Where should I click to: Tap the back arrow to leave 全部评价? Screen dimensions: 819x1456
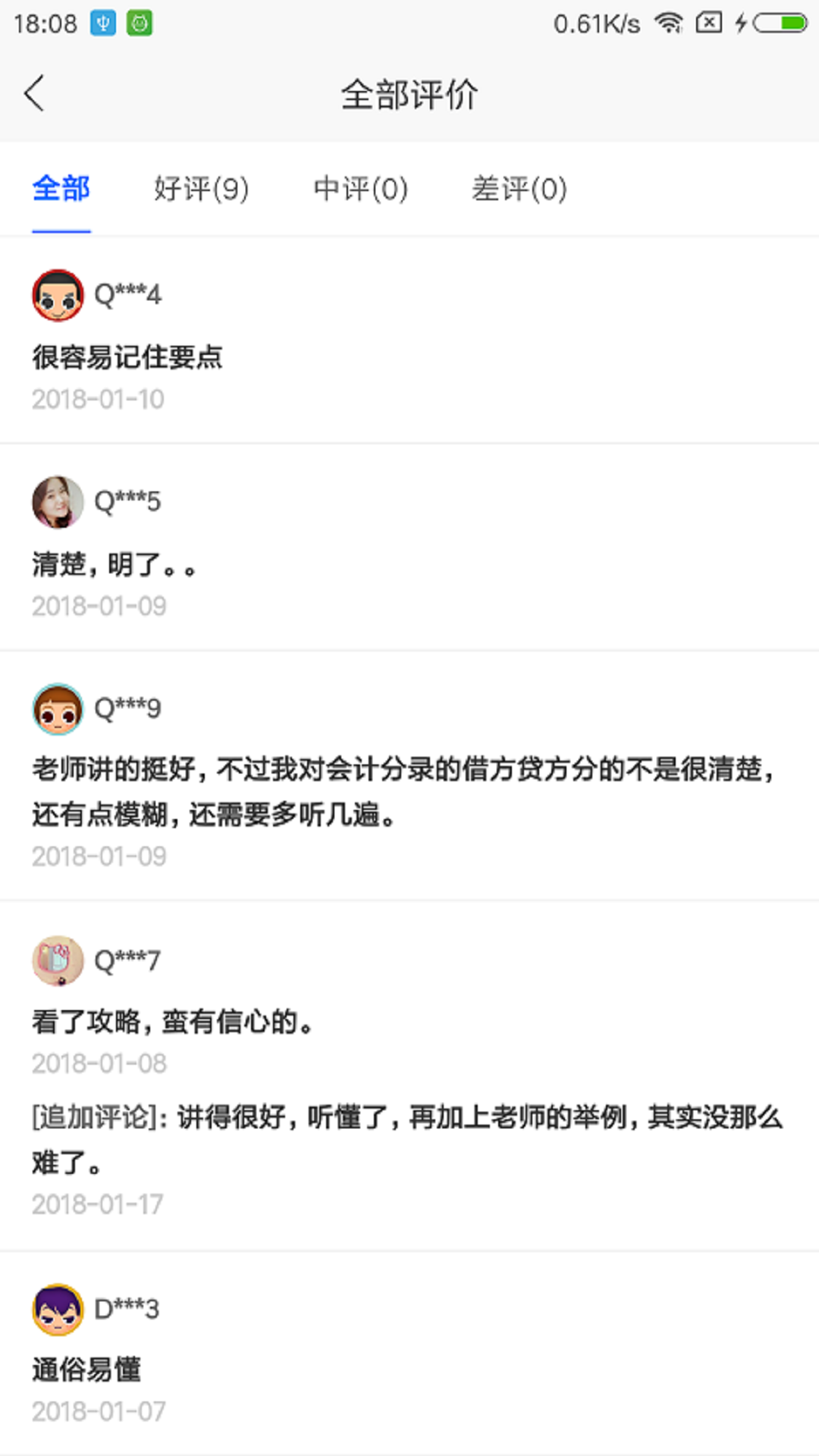34,93
